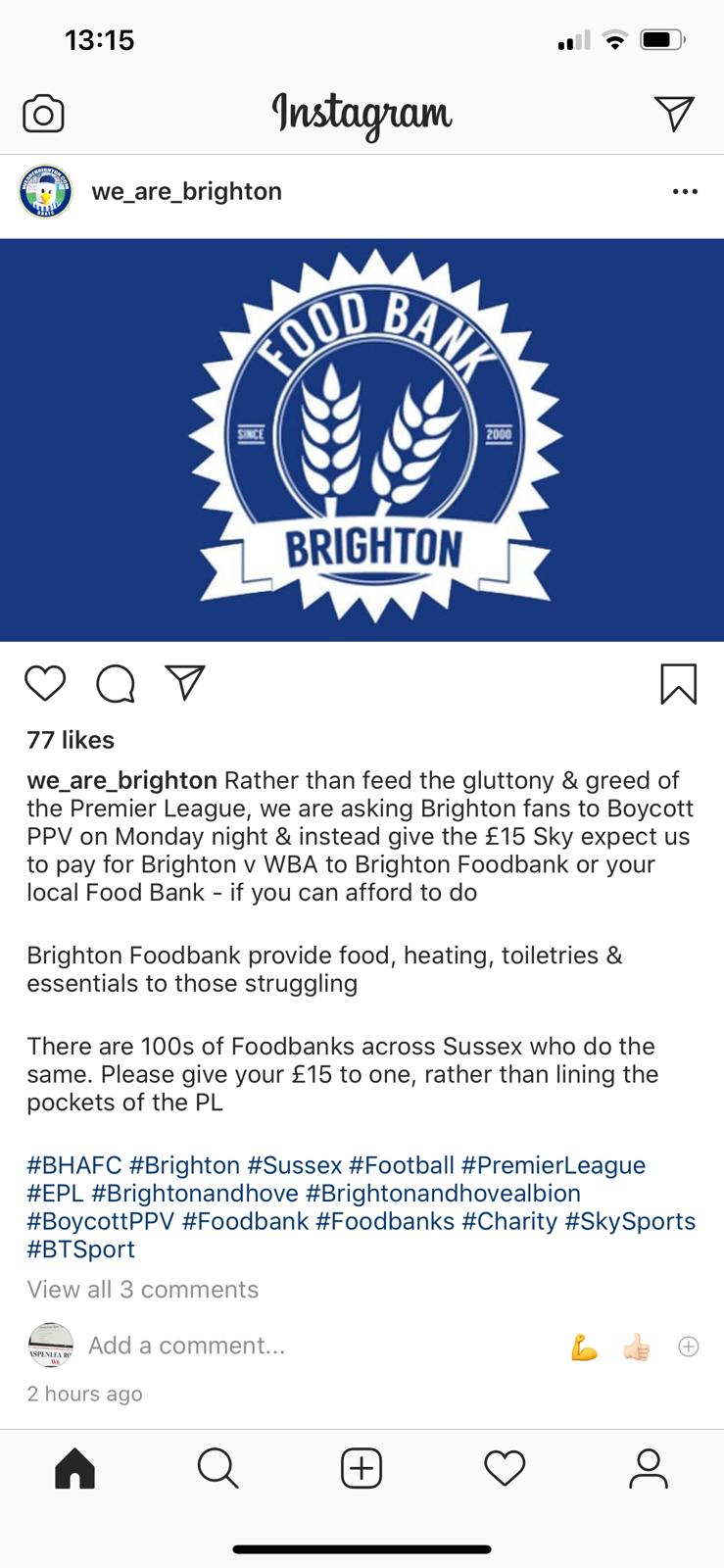Share the post via the send icon
Image resolution: width=724 pixels, height=1568 pixels.
pos(185,683)
